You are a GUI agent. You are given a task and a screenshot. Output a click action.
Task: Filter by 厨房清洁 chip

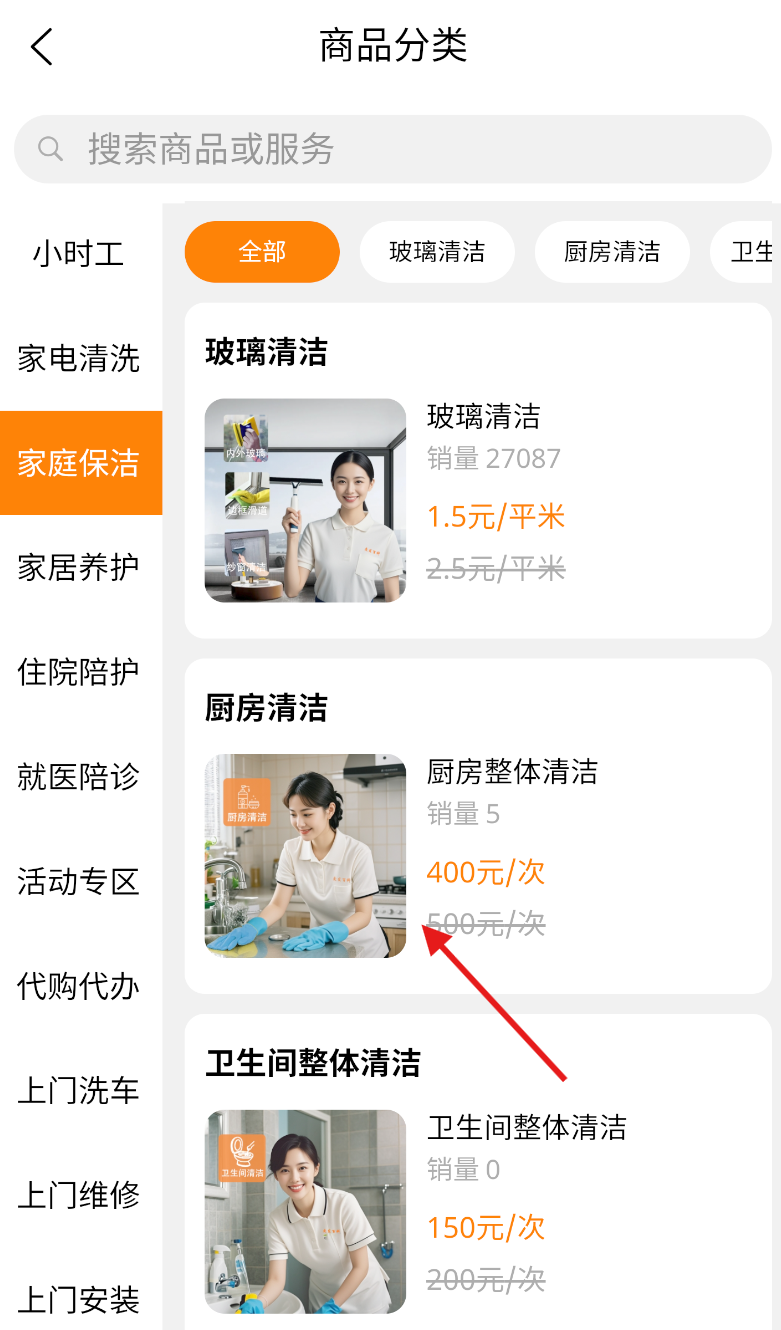(x=612, y=252)
